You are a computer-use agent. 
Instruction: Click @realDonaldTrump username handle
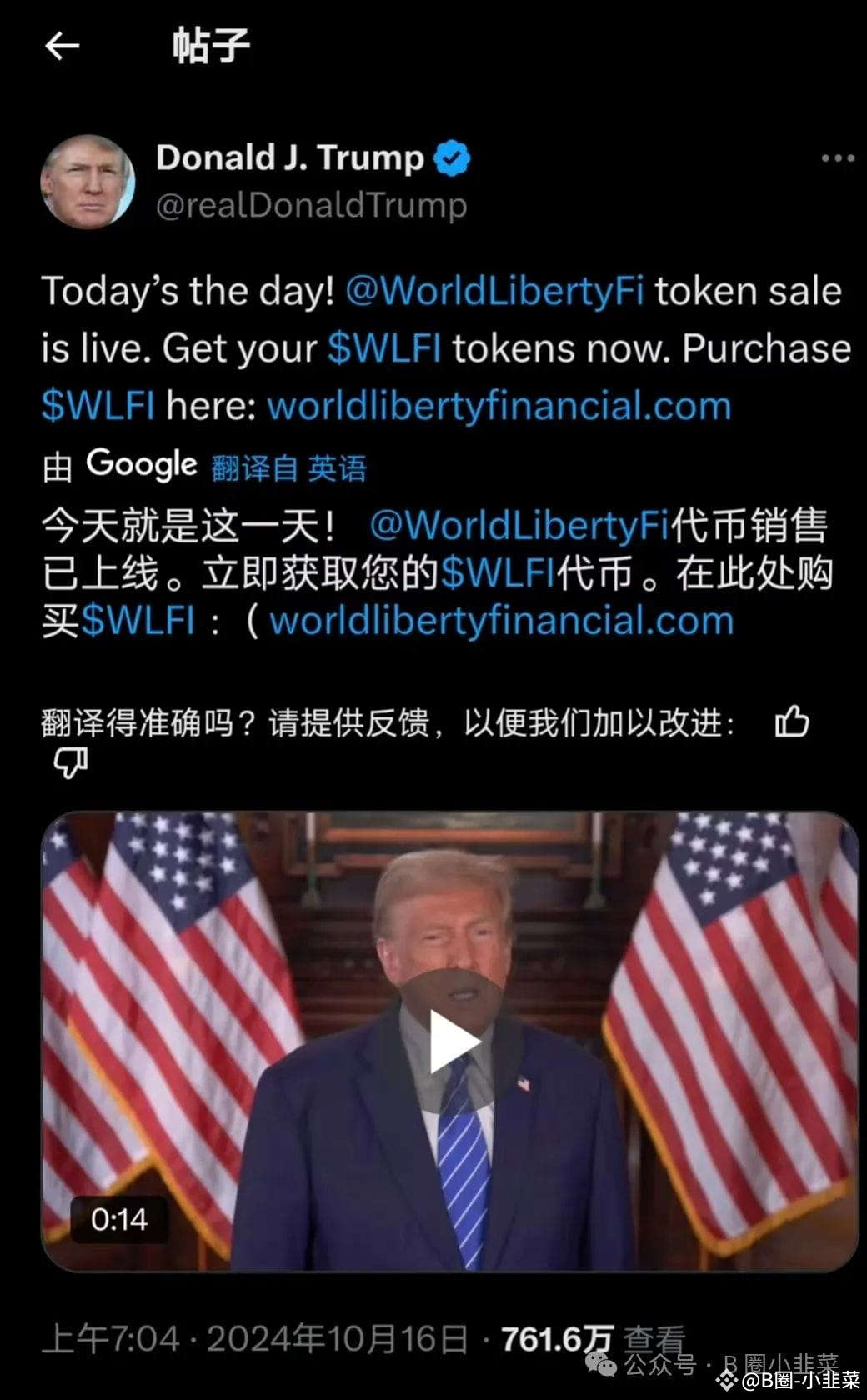coord(313,206)
